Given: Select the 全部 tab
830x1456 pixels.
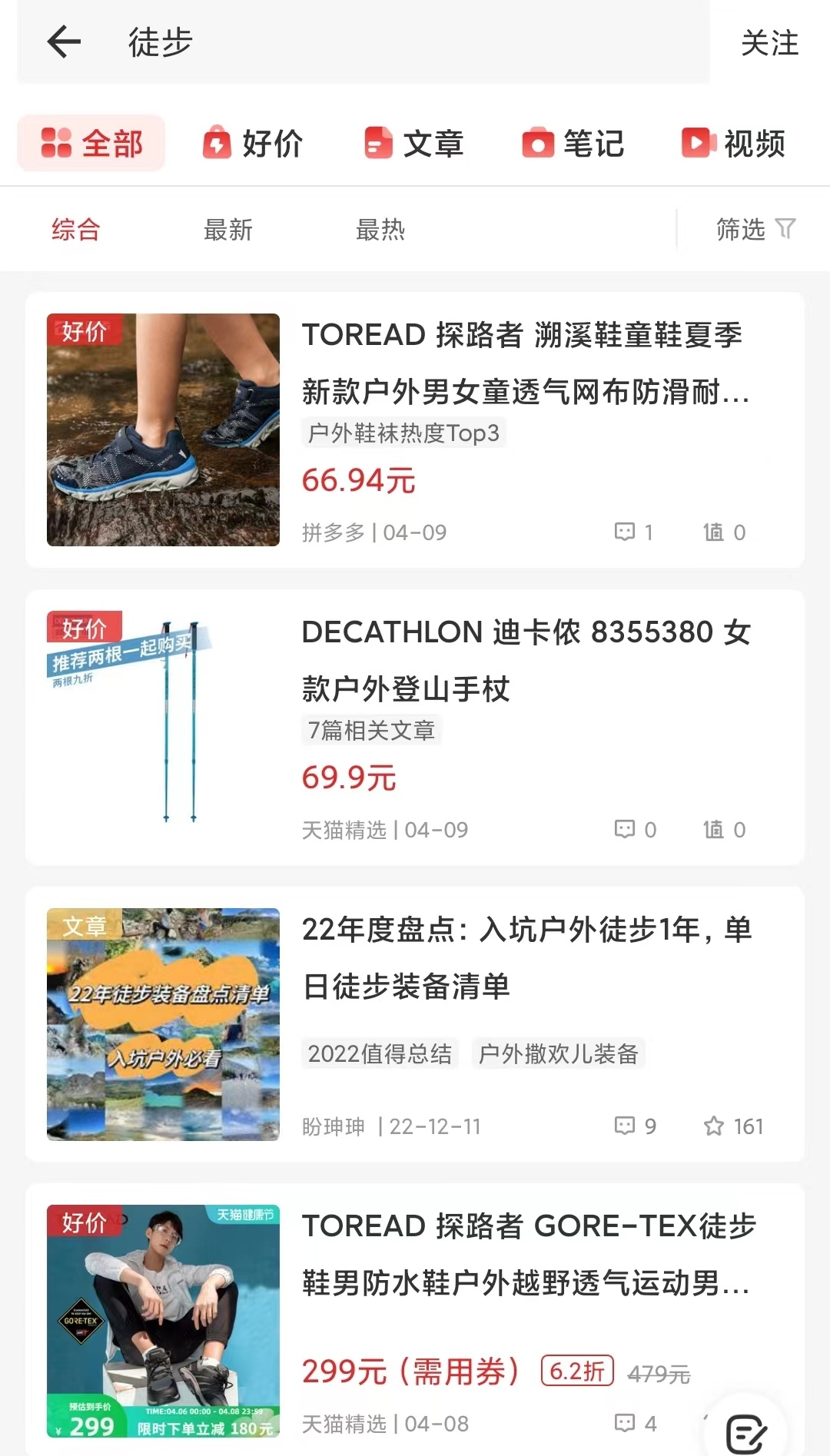Looking at the screenshot, I should (x=91, y=143).
